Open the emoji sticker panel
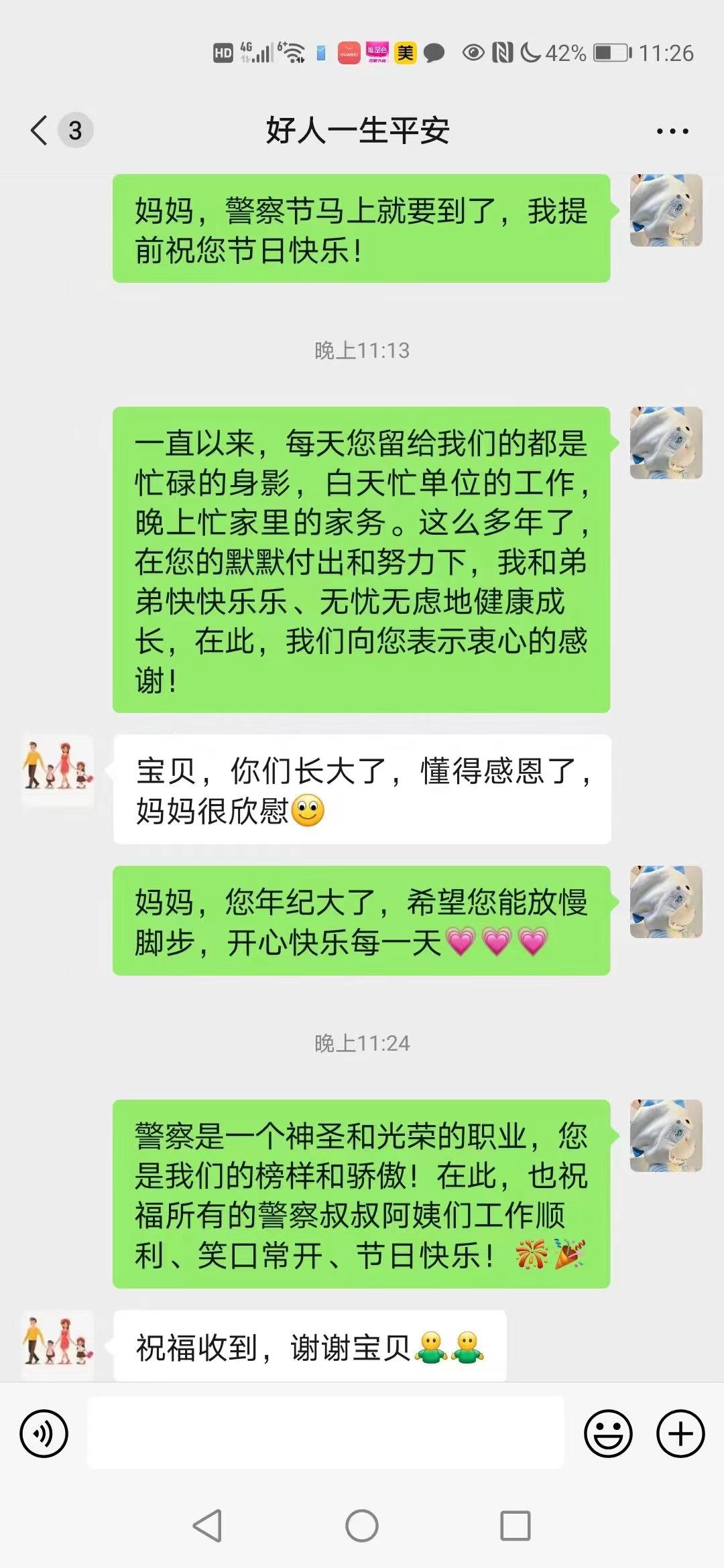Screen dimensions: 724x1568 coord(608,1434)
